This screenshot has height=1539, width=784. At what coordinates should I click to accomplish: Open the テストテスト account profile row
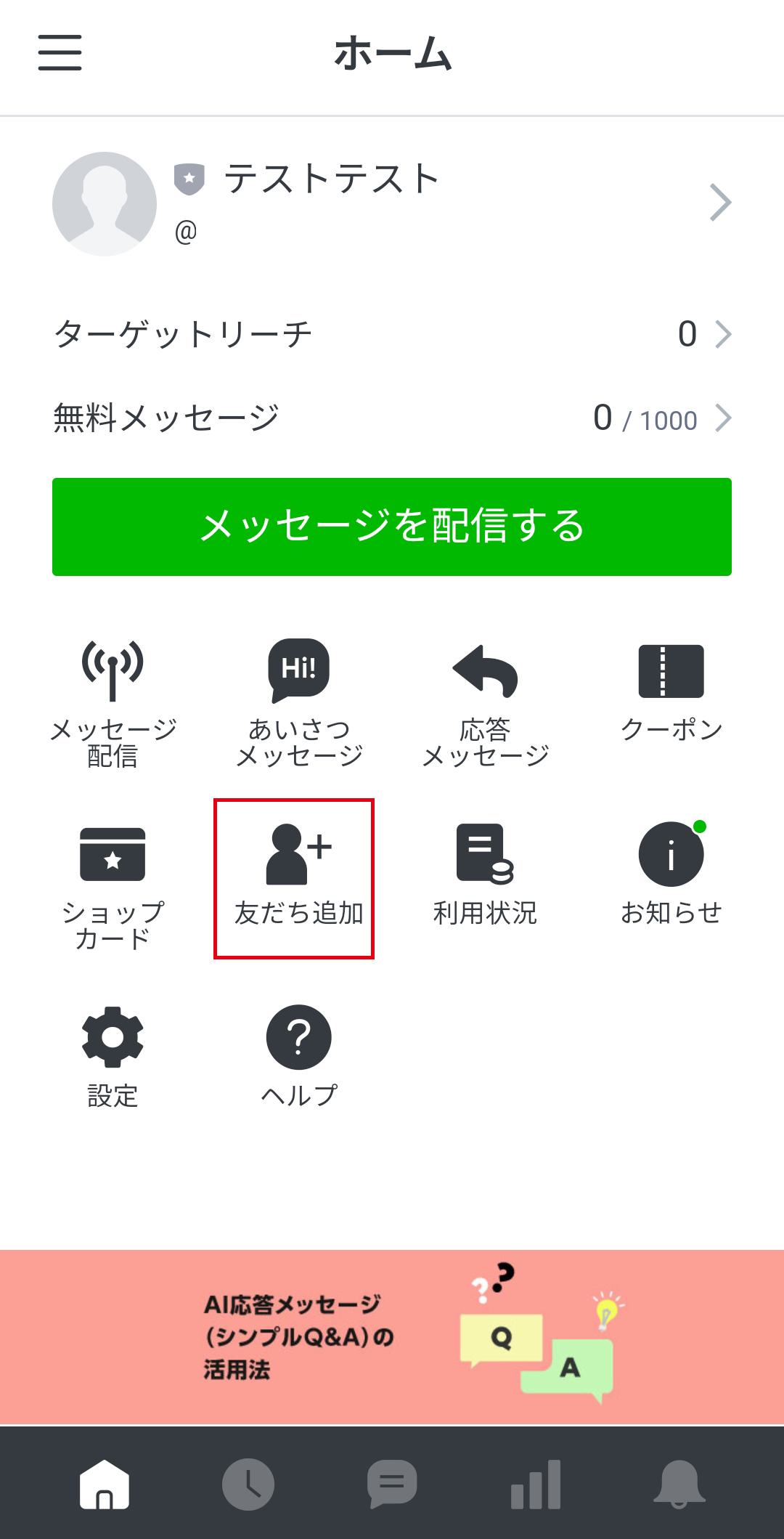click(x=392, y=203)
